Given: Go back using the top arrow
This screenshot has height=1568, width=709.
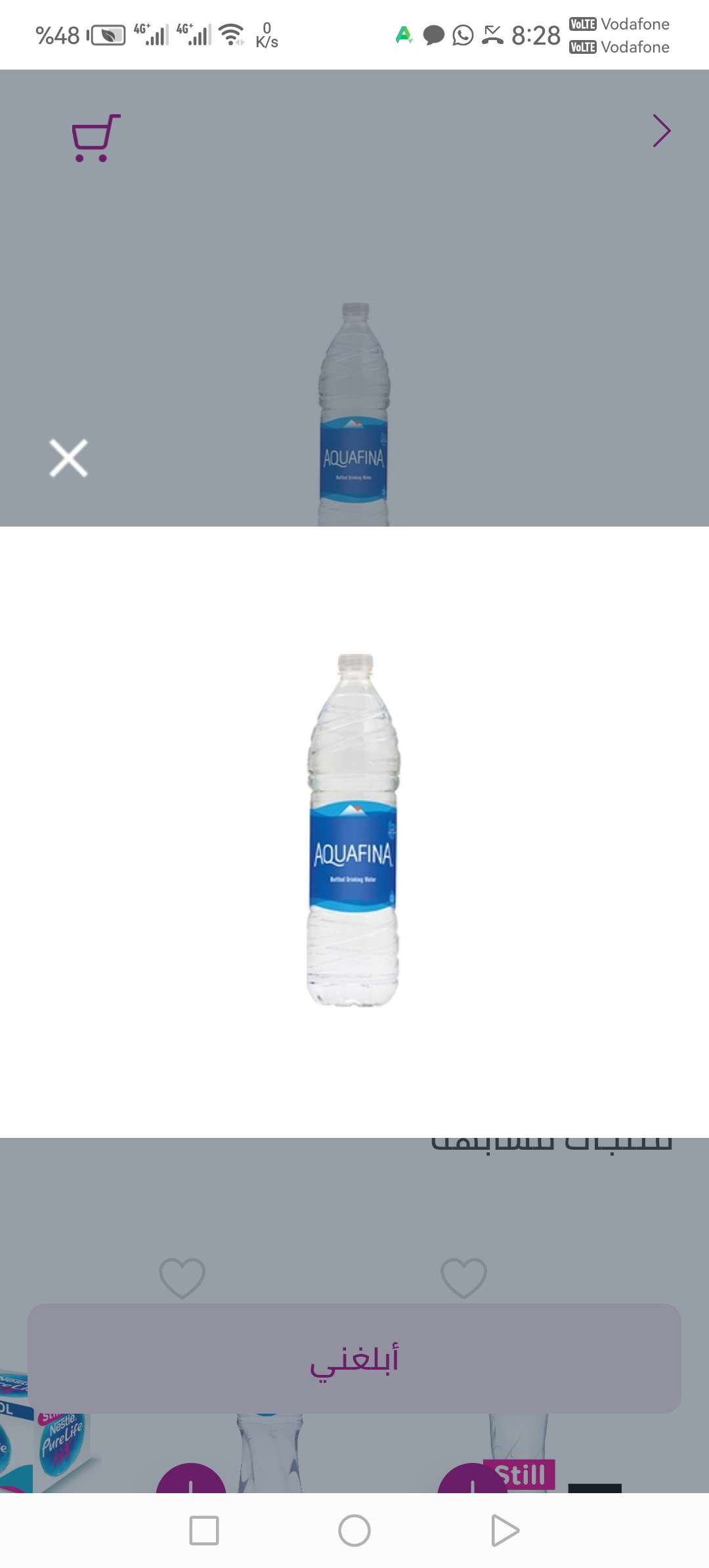Looking at the screenshot, I should 661,131.
